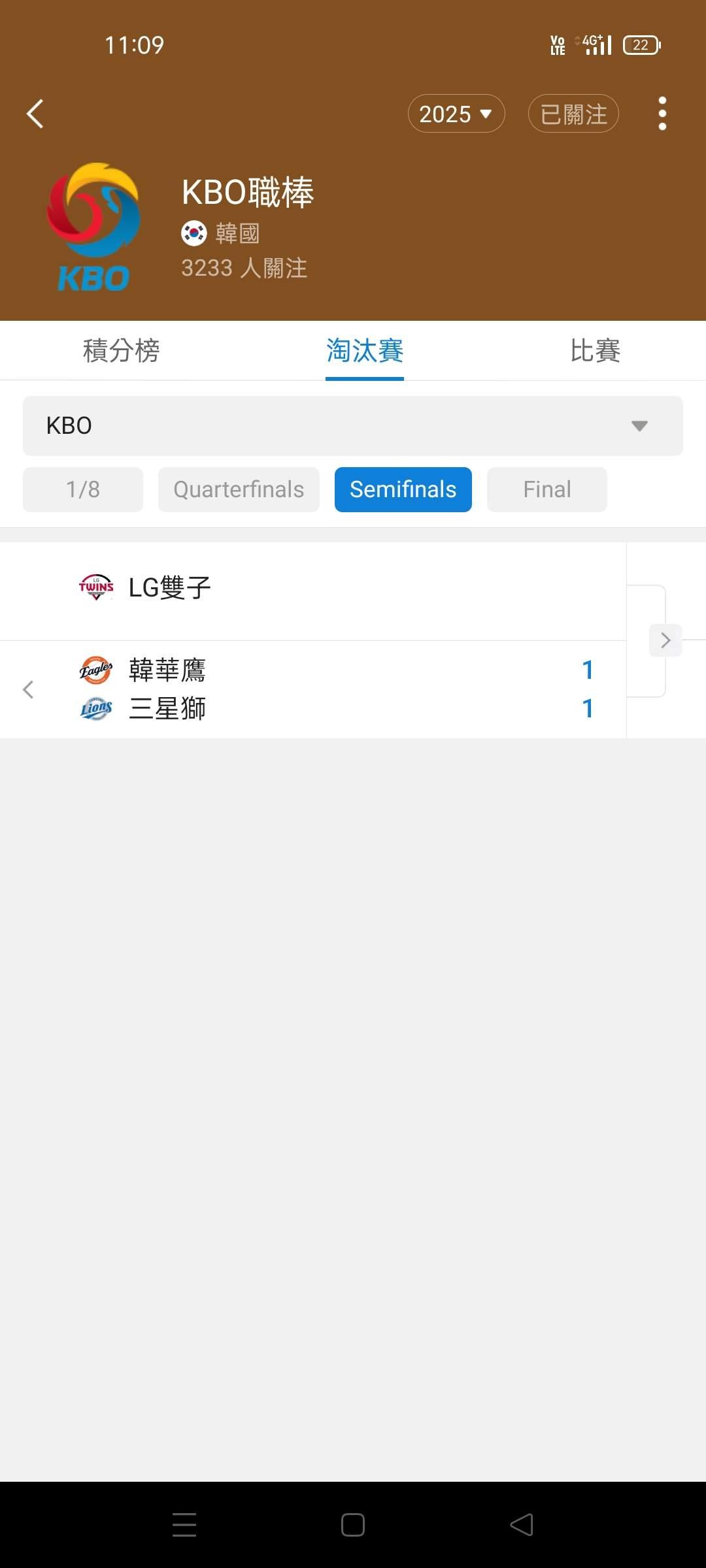The height and width of the screenshot is (1568, 706).
Task: Select the 1/8 round chip
Action: click(x=83, y=489)
